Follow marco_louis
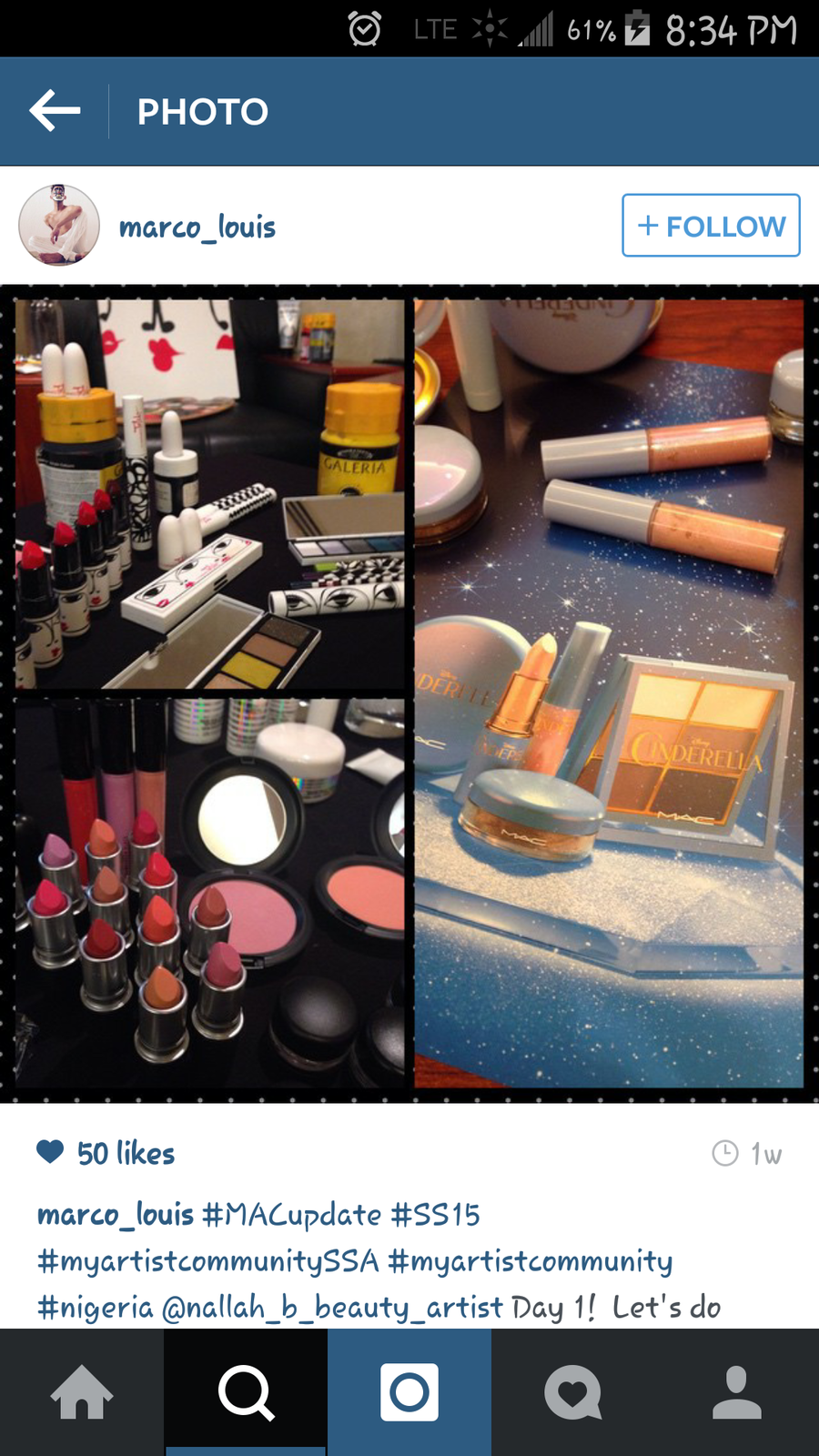 tap(711, 226)
